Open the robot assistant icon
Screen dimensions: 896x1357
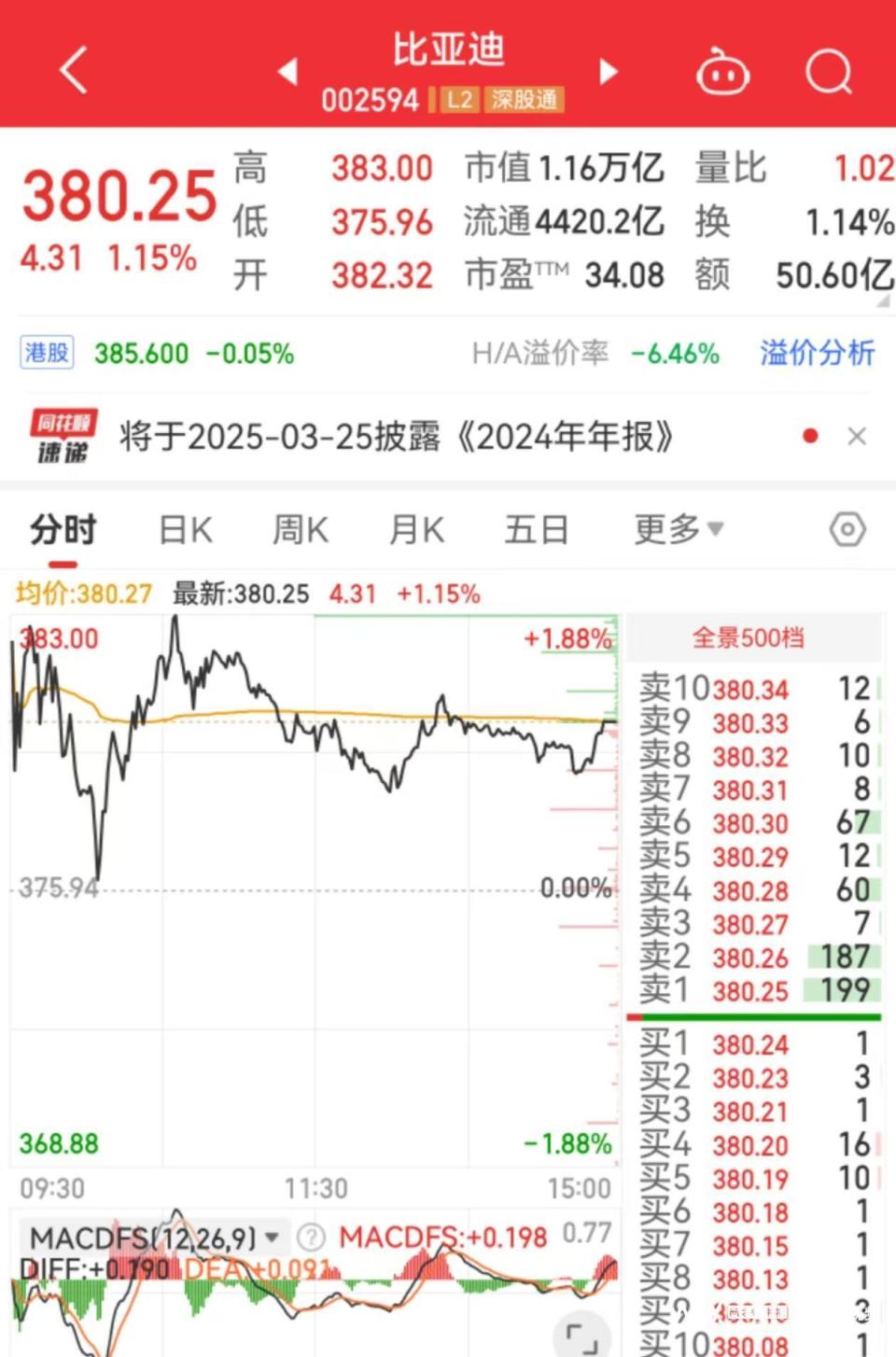(722, 72)
